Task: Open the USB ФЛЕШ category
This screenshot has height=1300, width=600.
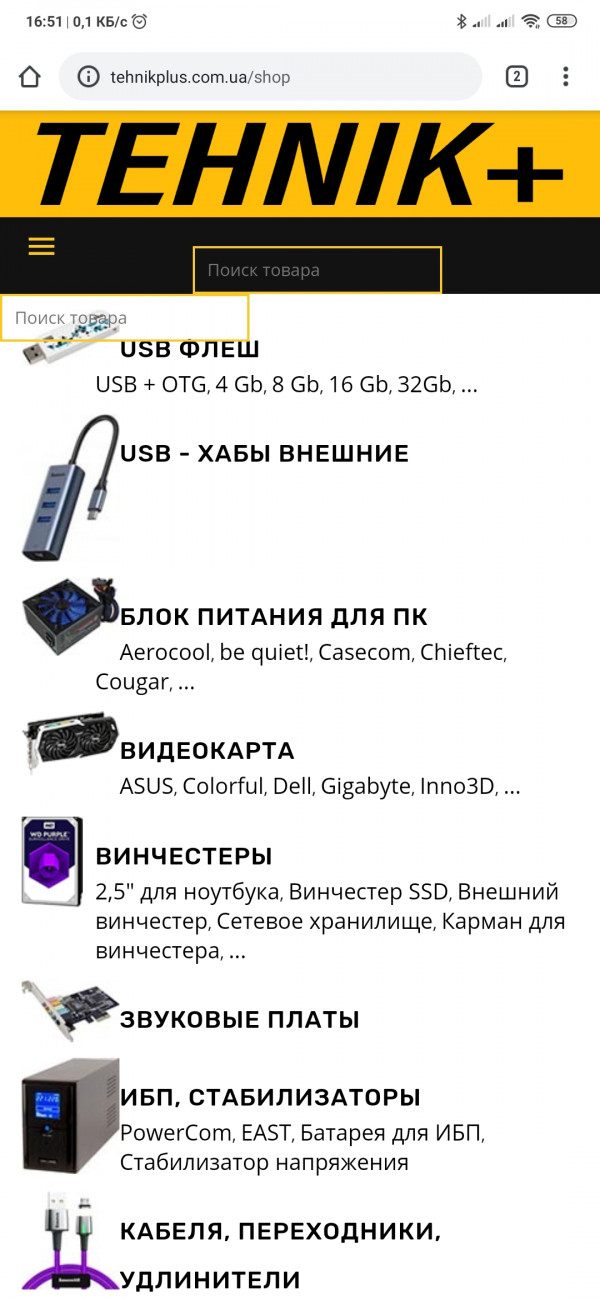Action: point(190,349)
